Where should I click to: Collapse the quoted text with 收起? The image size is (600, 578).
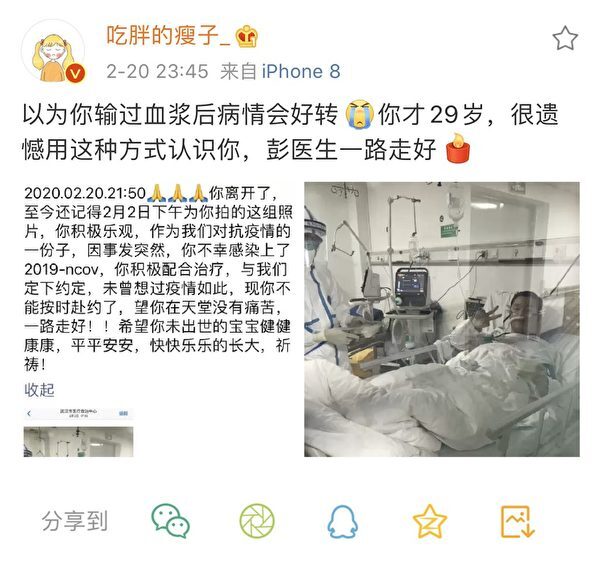(40, 389)
